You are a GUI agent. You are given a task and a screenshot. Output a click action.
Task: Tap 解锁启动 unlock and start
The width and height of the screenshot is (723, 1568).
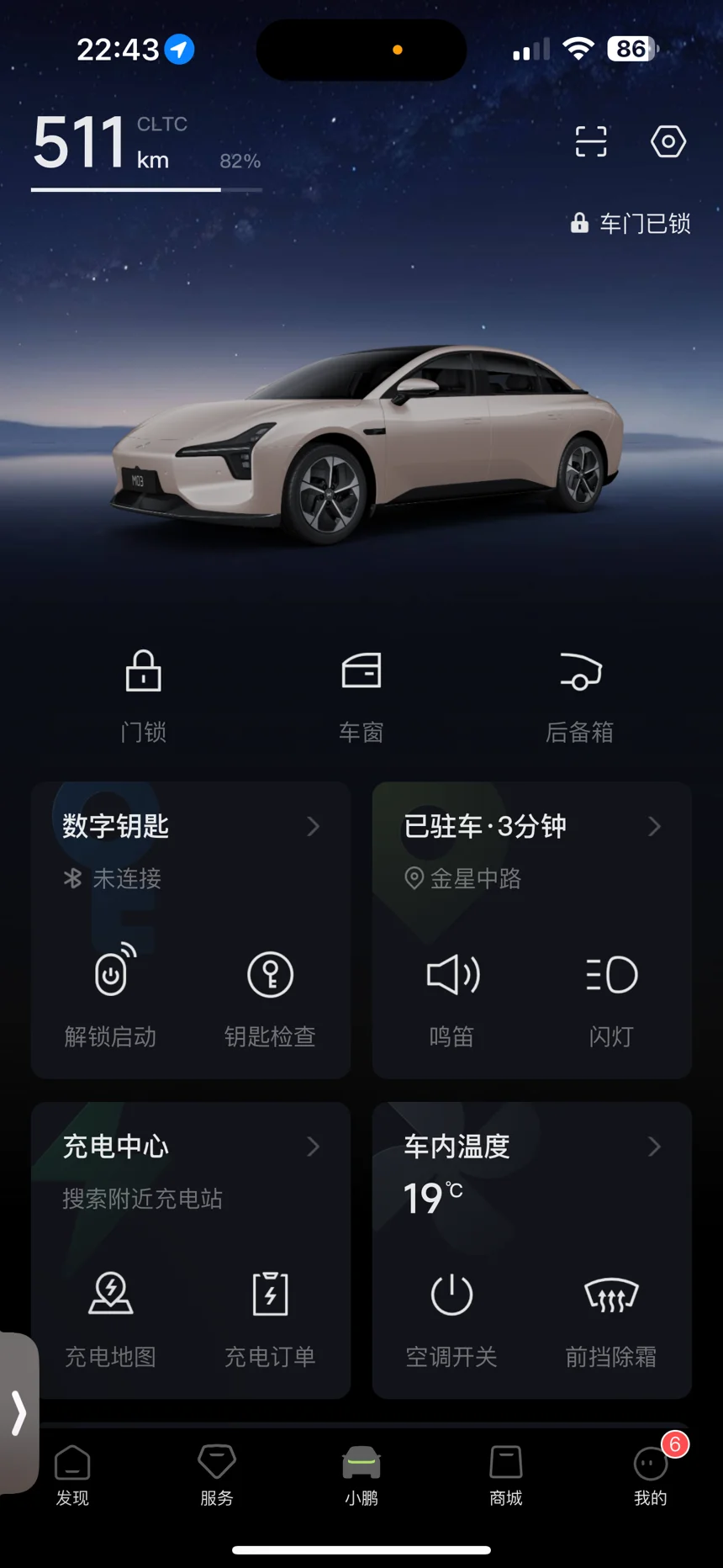pos(111,994)
